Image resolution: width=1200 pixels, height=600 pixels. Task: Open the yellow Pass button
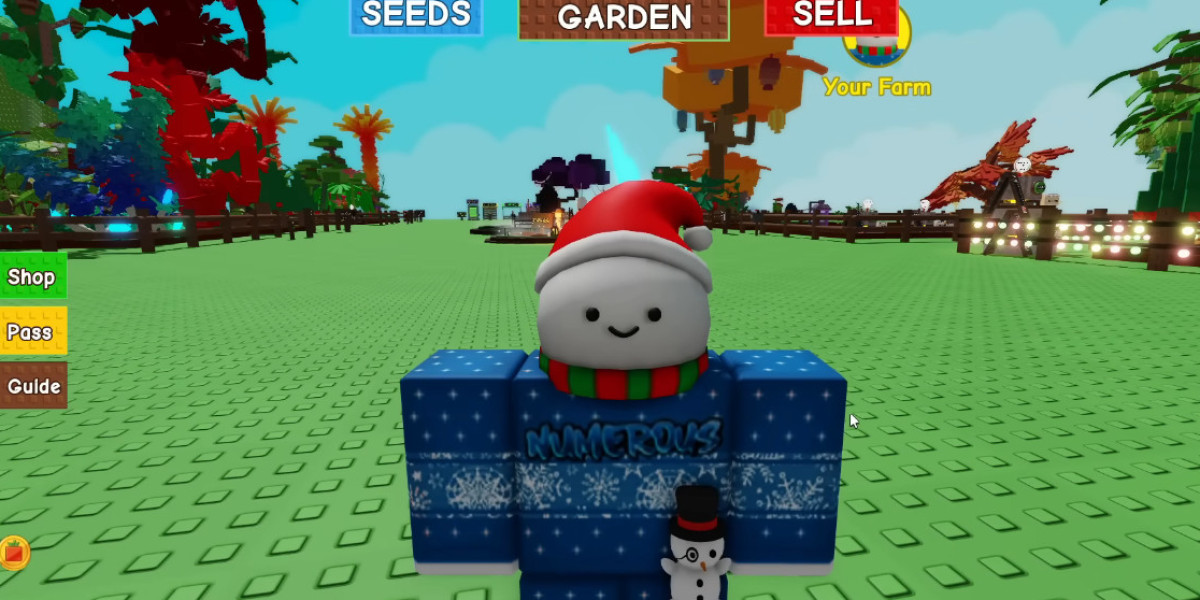(32, 331)
